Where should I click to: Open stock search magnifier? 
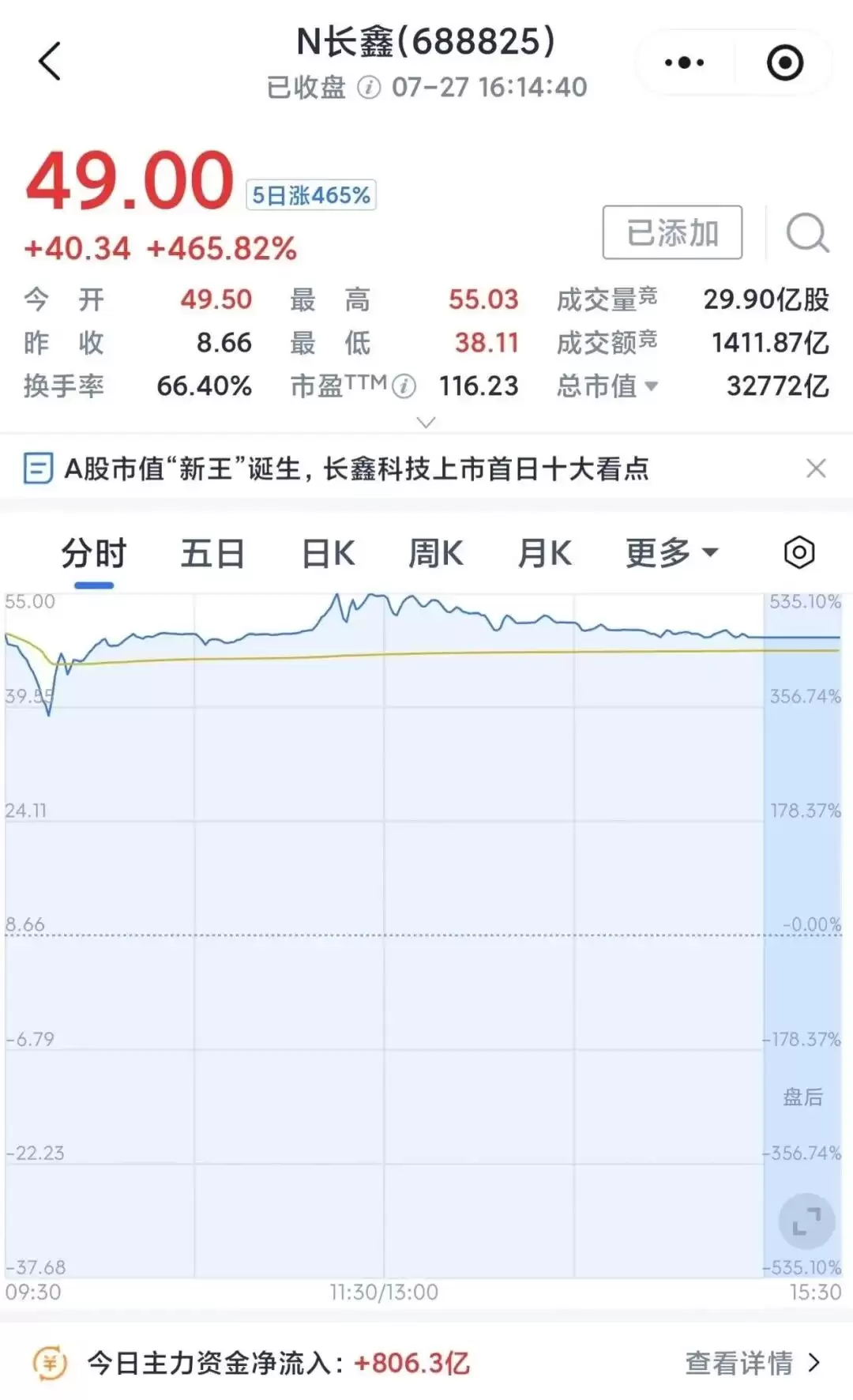807,232
